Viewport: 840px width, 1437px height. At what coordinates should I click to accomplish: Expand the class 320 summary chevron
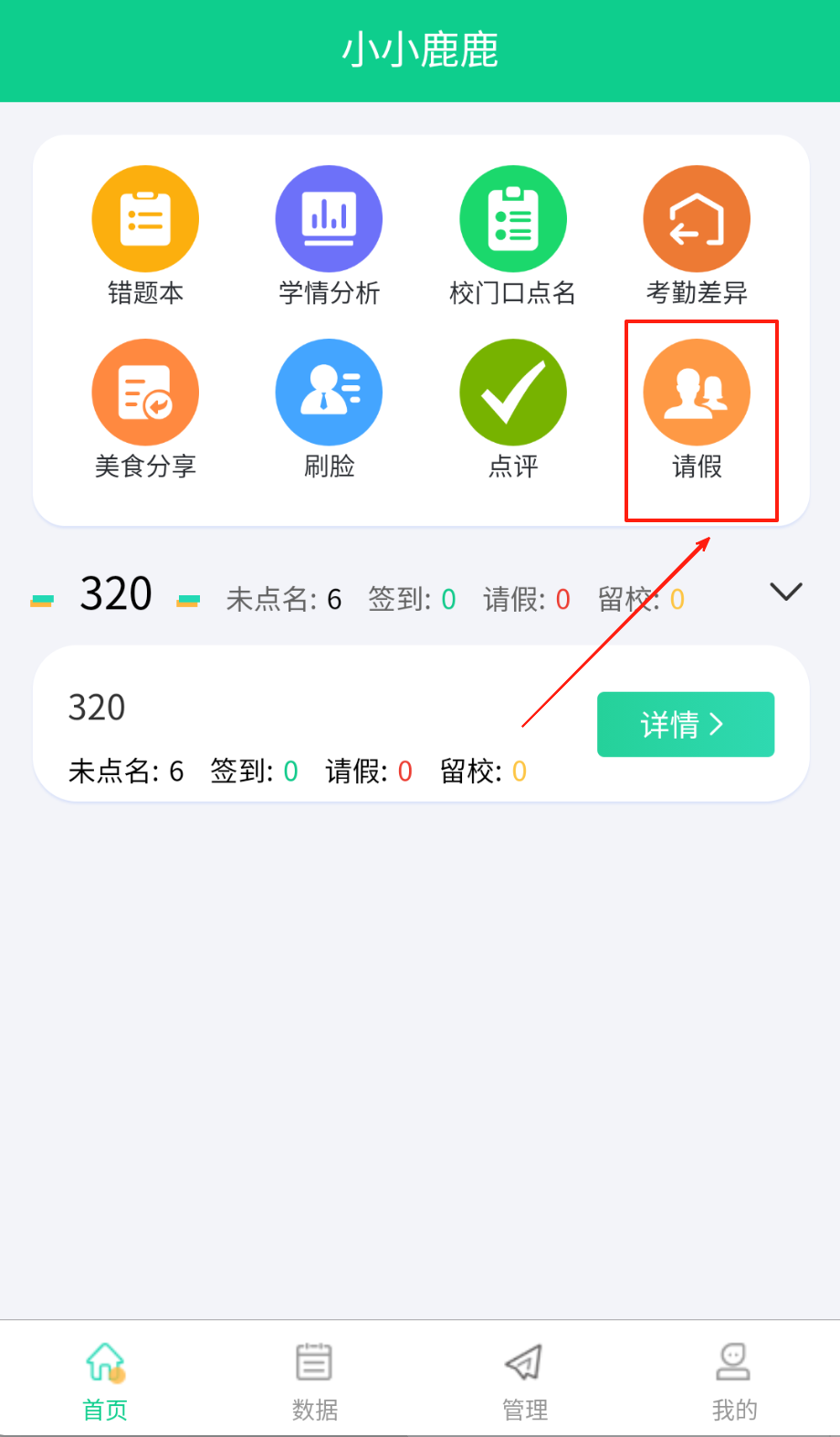[785, 592]
